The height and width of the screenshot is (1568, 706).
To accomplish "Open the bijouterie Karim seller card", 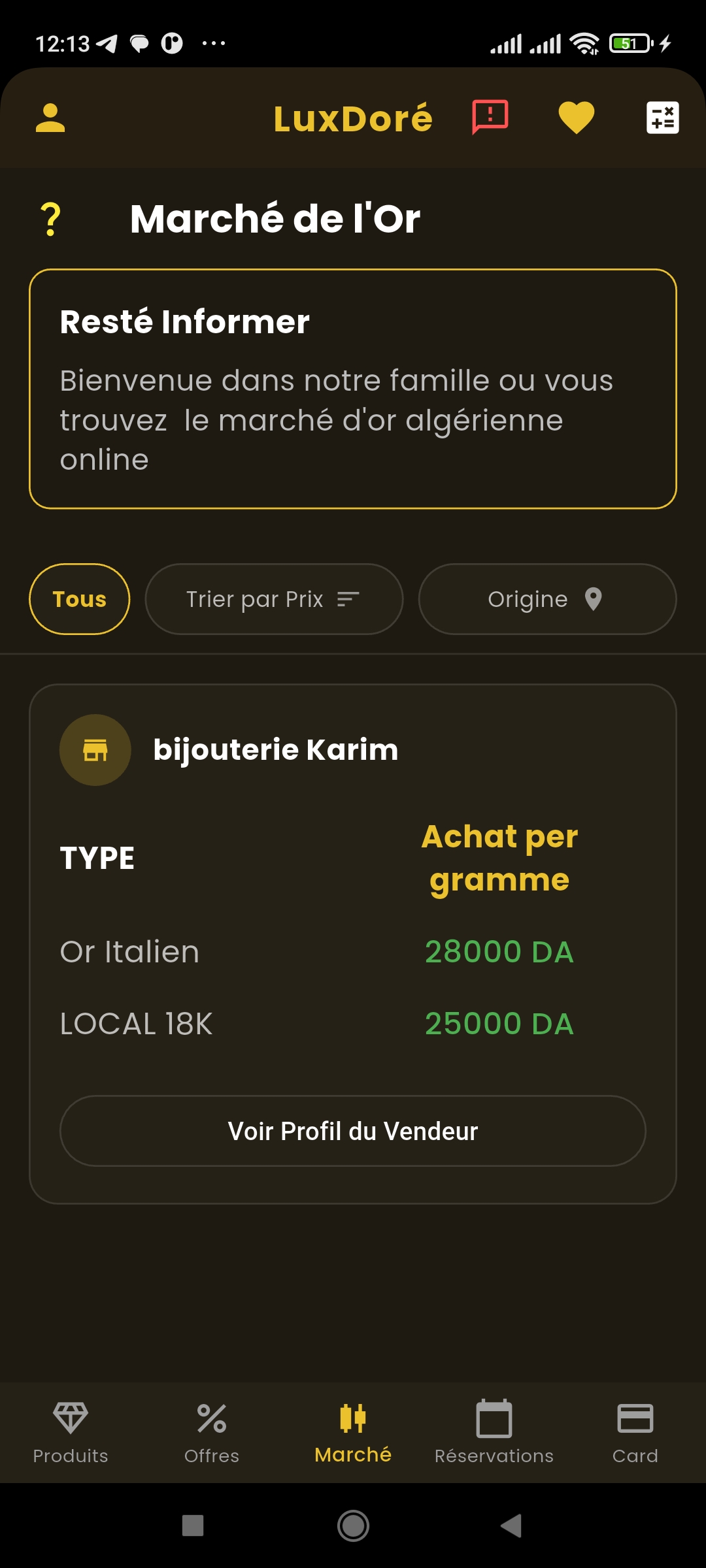I will tap(275, 749).
